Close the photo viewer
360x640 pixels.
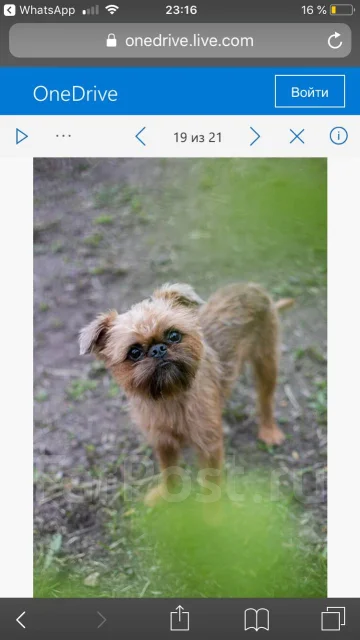tap(297, 136)
